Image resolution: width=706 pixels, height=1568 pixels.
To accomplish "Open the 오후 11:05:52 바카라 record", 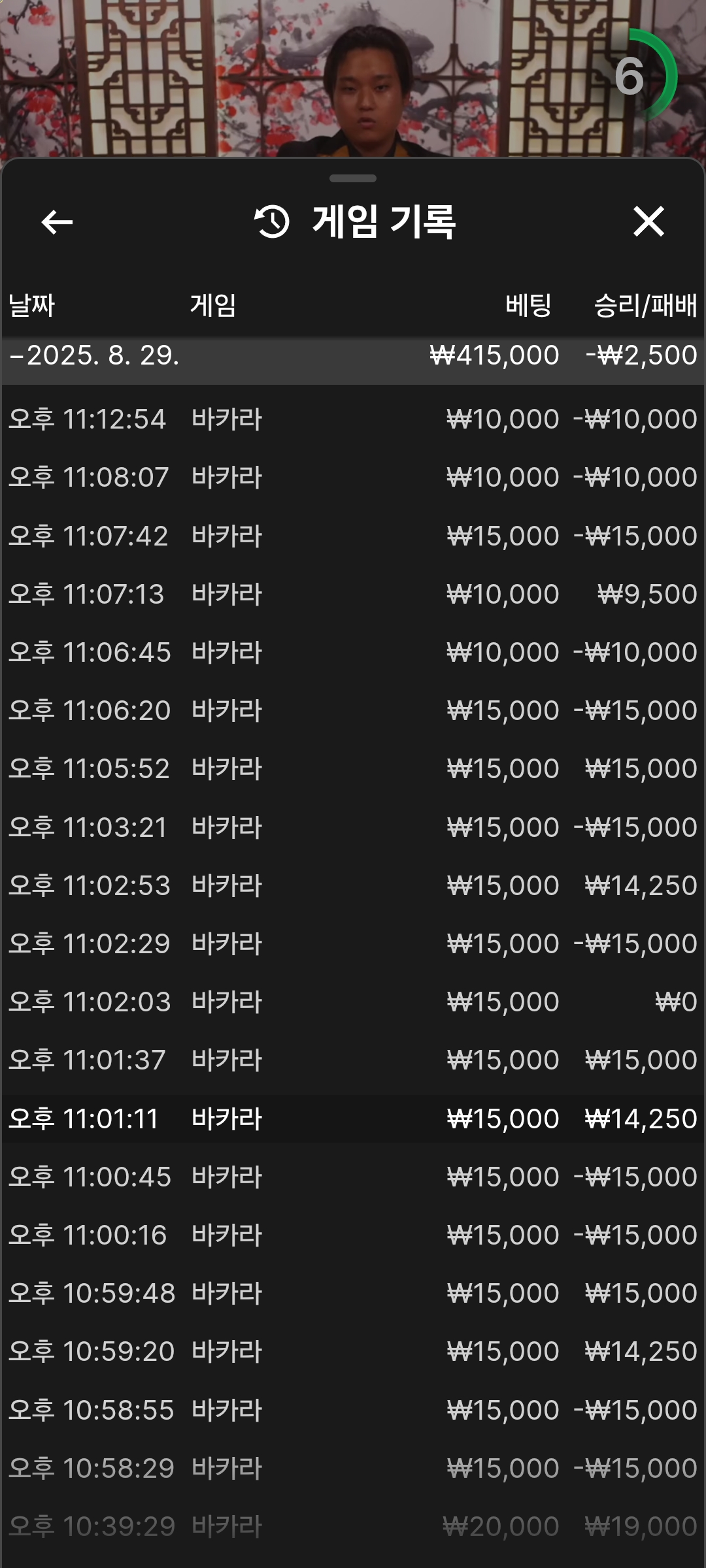I will tap(353, 769).
